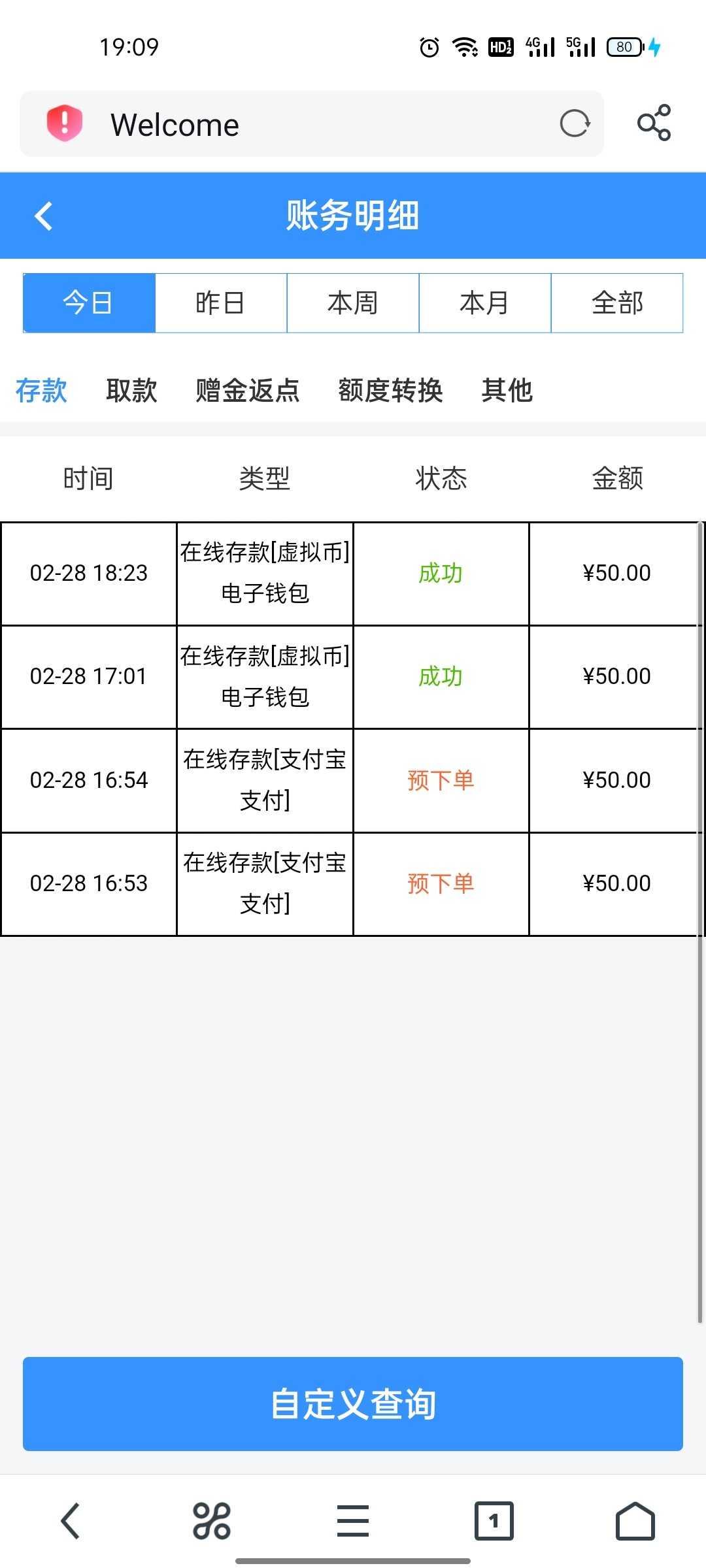Open the 赠金返点 tab
This screenshot has height=1568, width=706.
click(x=247, y=390)
